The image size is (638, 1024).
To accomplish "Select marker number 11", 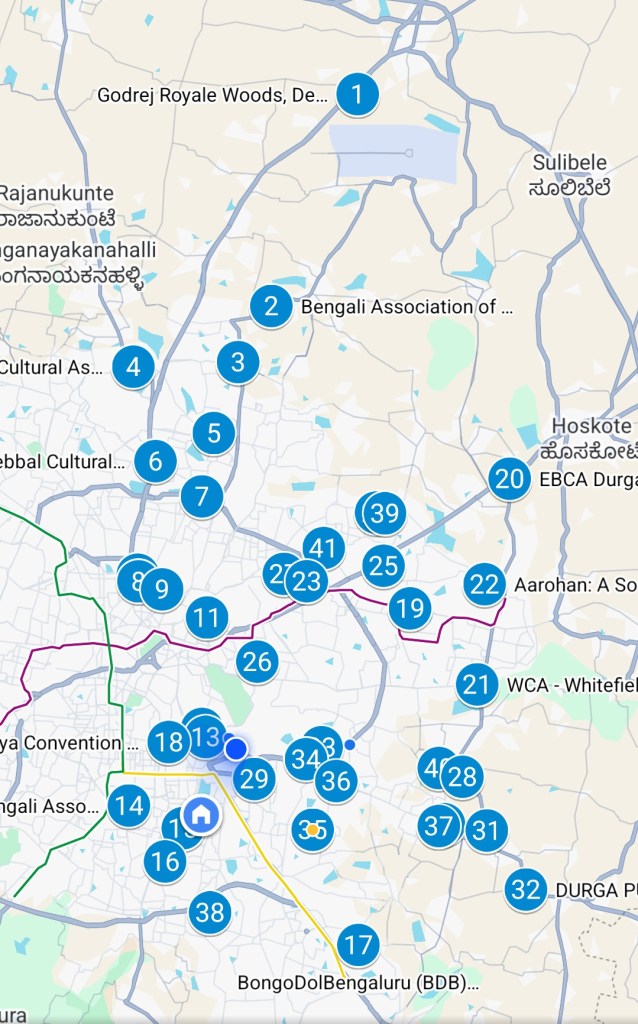I will [207, 618].
